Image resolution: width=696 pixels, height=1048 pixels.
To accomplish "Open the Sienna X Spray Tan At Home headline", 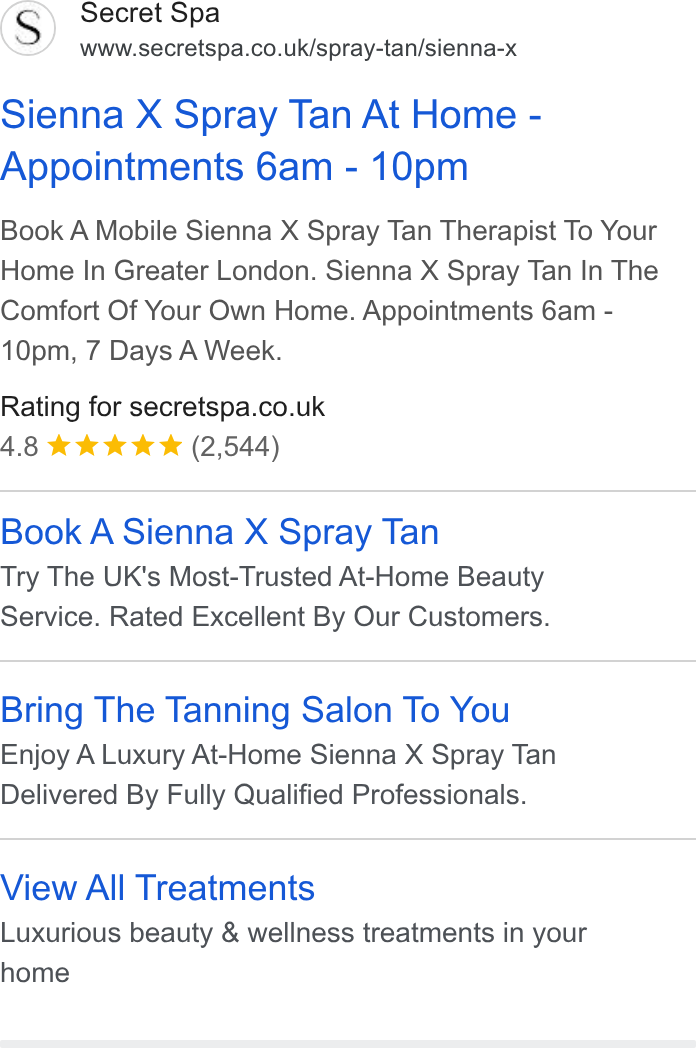I will click(271, 140).
